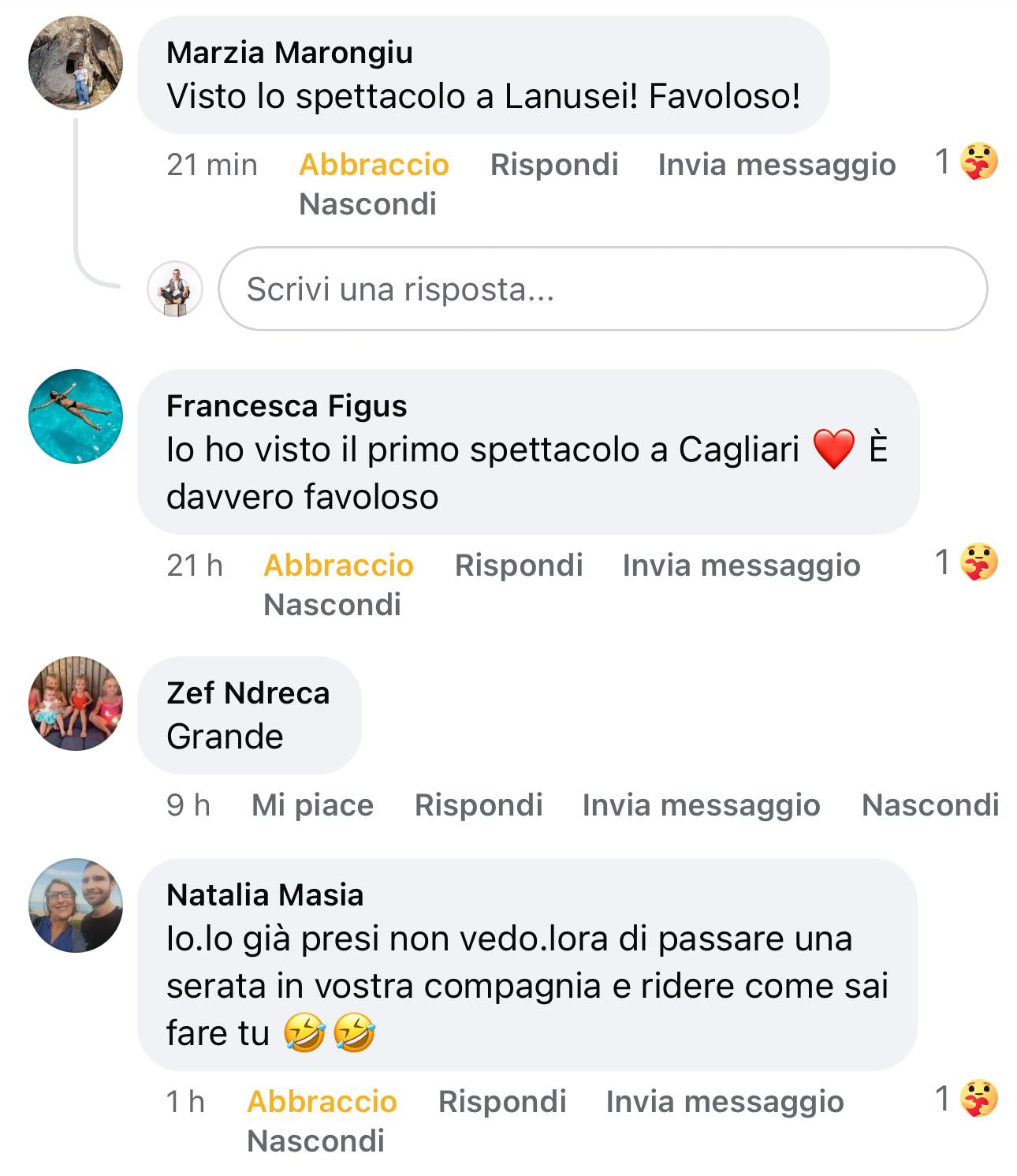View reactions on Marzia Marongiu's comment
The image size is (1017, 1176).
[967, 162]
